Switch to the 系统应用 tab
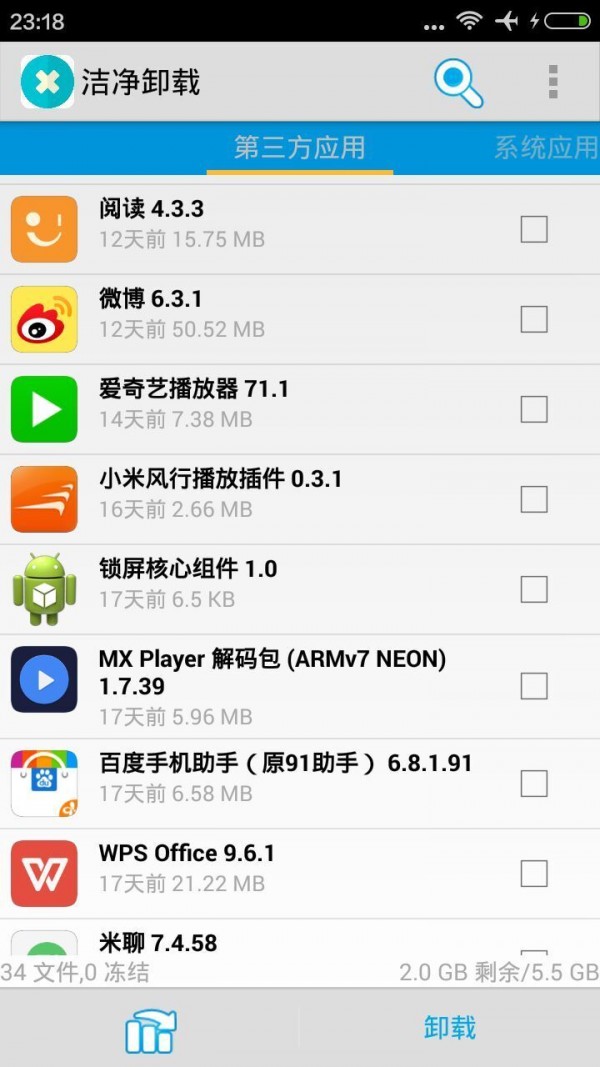This screenshot has height=1067, width=600. [x=546, y=148]
